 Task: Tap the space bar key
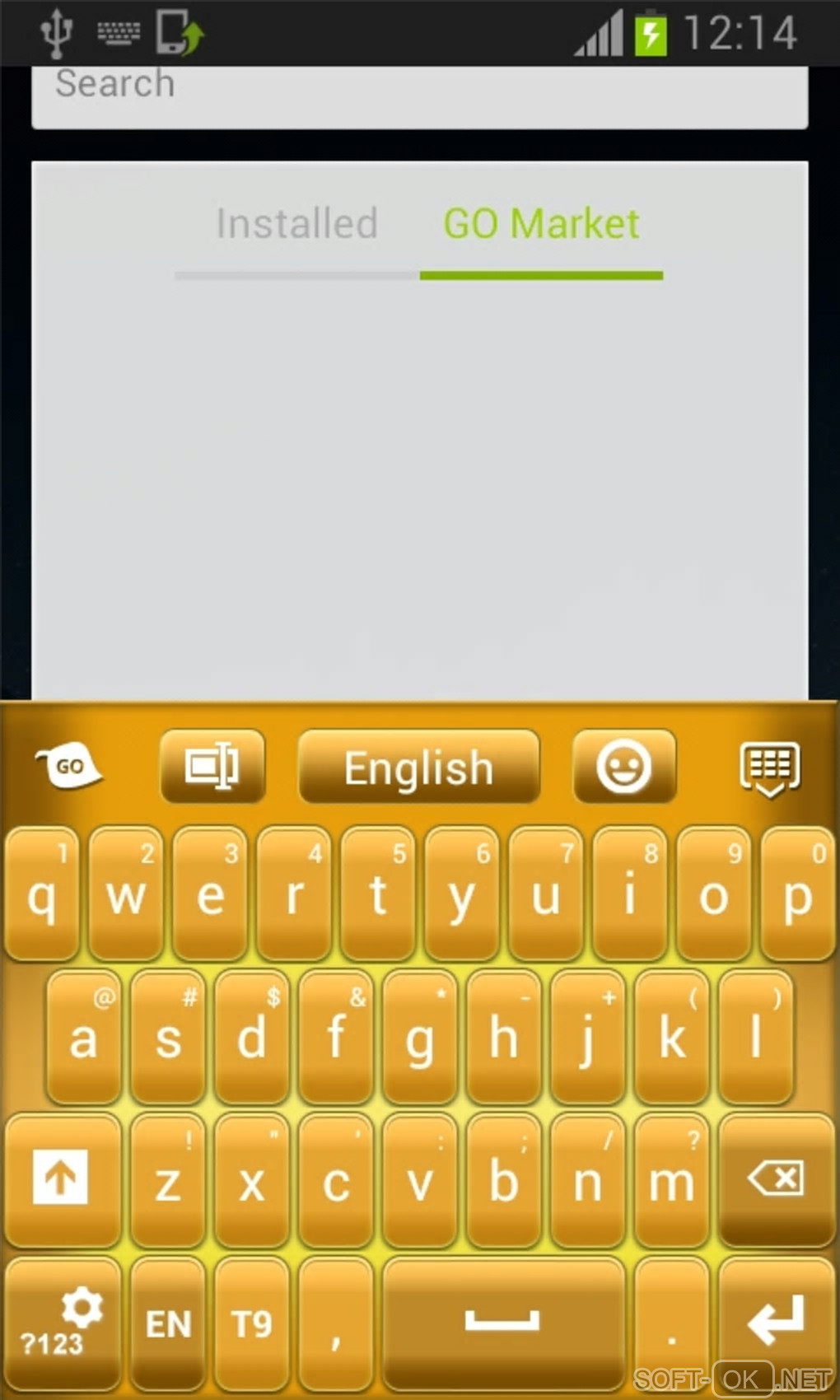[x=502, y=1323]
